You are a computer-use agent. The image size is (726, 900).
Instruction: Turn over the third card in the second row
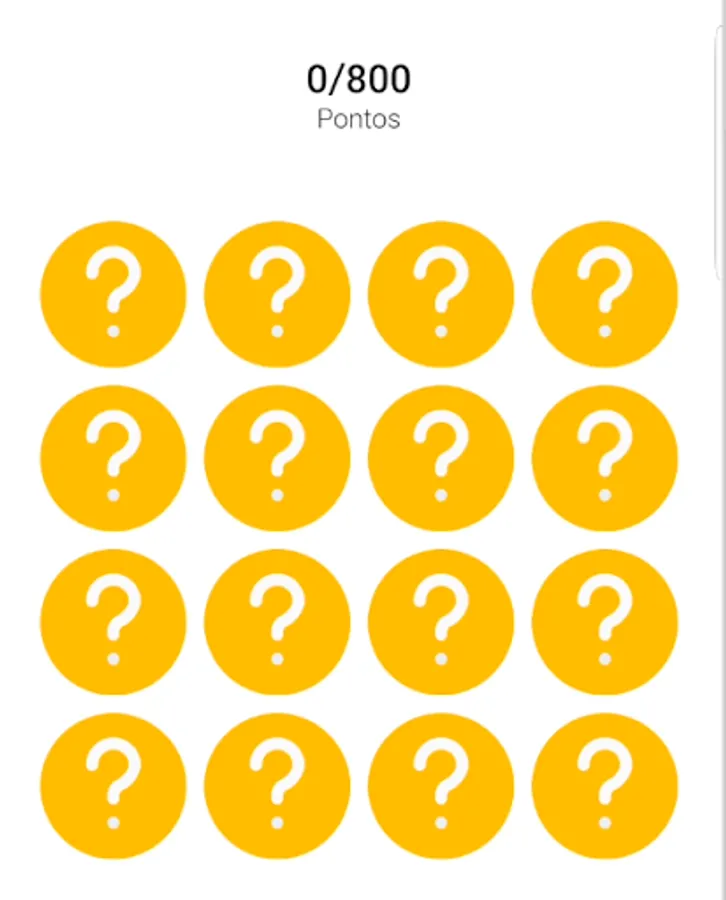pyautogui.click(x=441, y=458)
